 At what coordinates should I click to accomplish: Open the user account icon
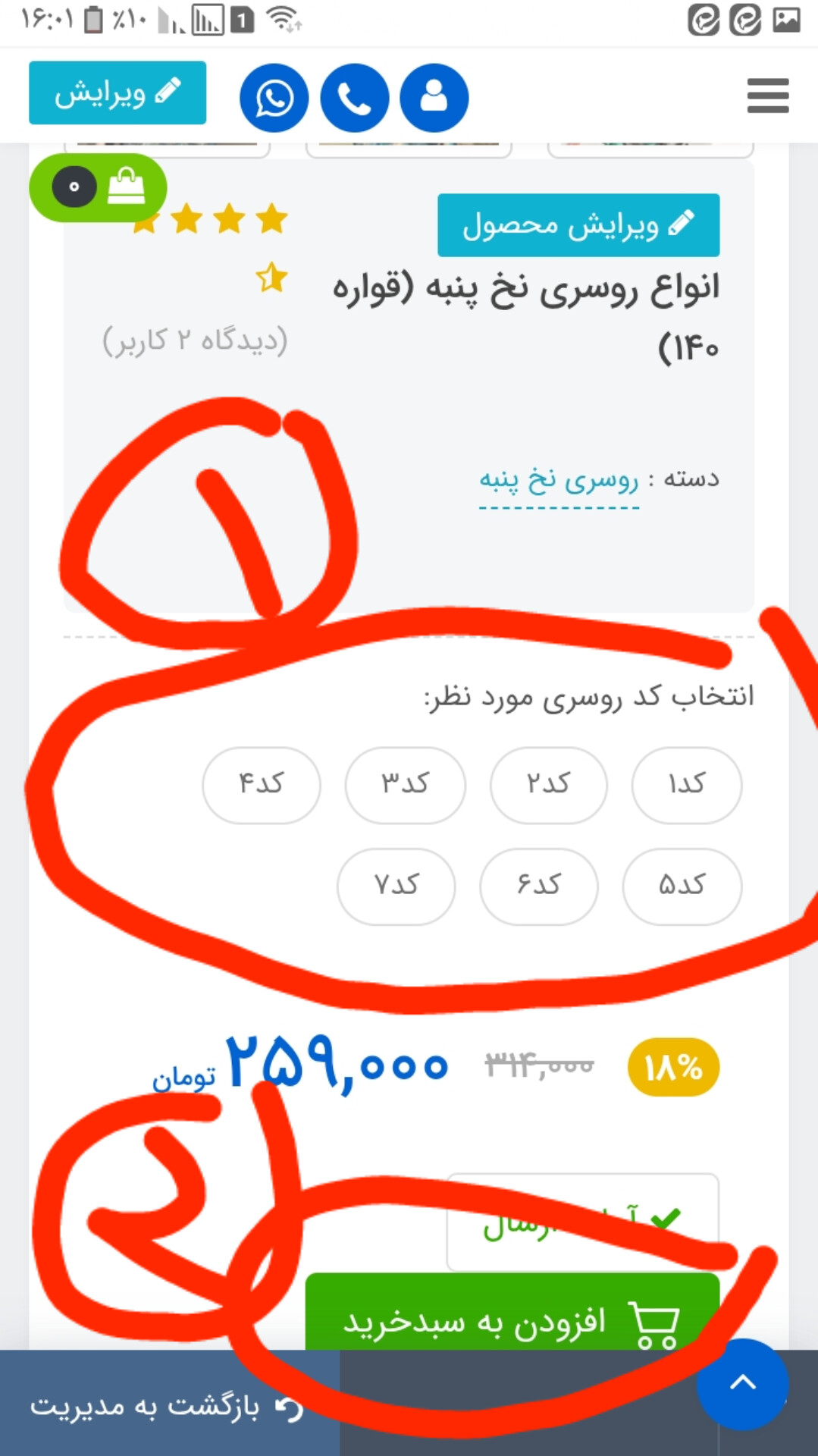pos(434,98)
